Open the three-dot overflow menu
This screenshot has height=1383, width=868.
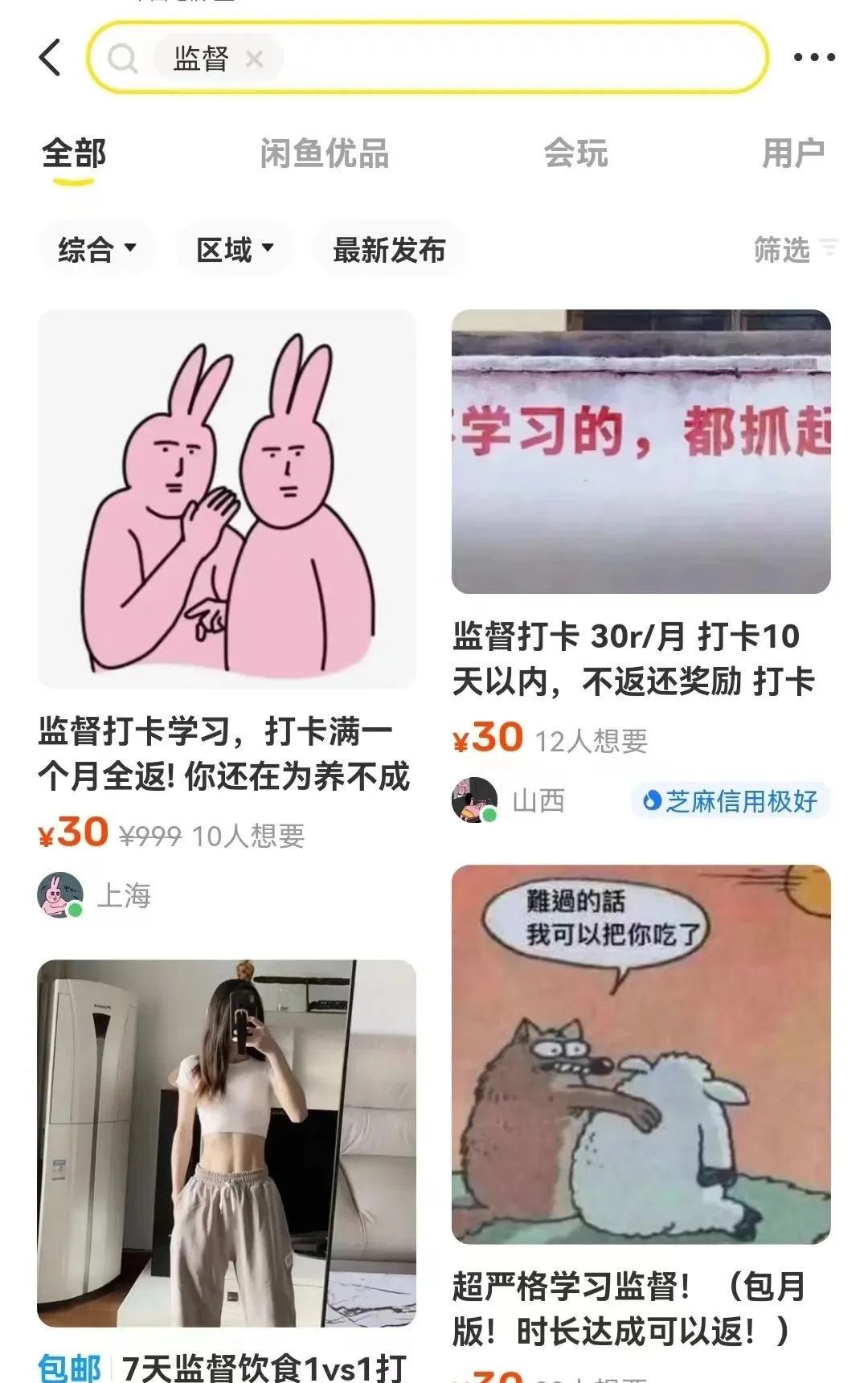click(x=813, y=57)
